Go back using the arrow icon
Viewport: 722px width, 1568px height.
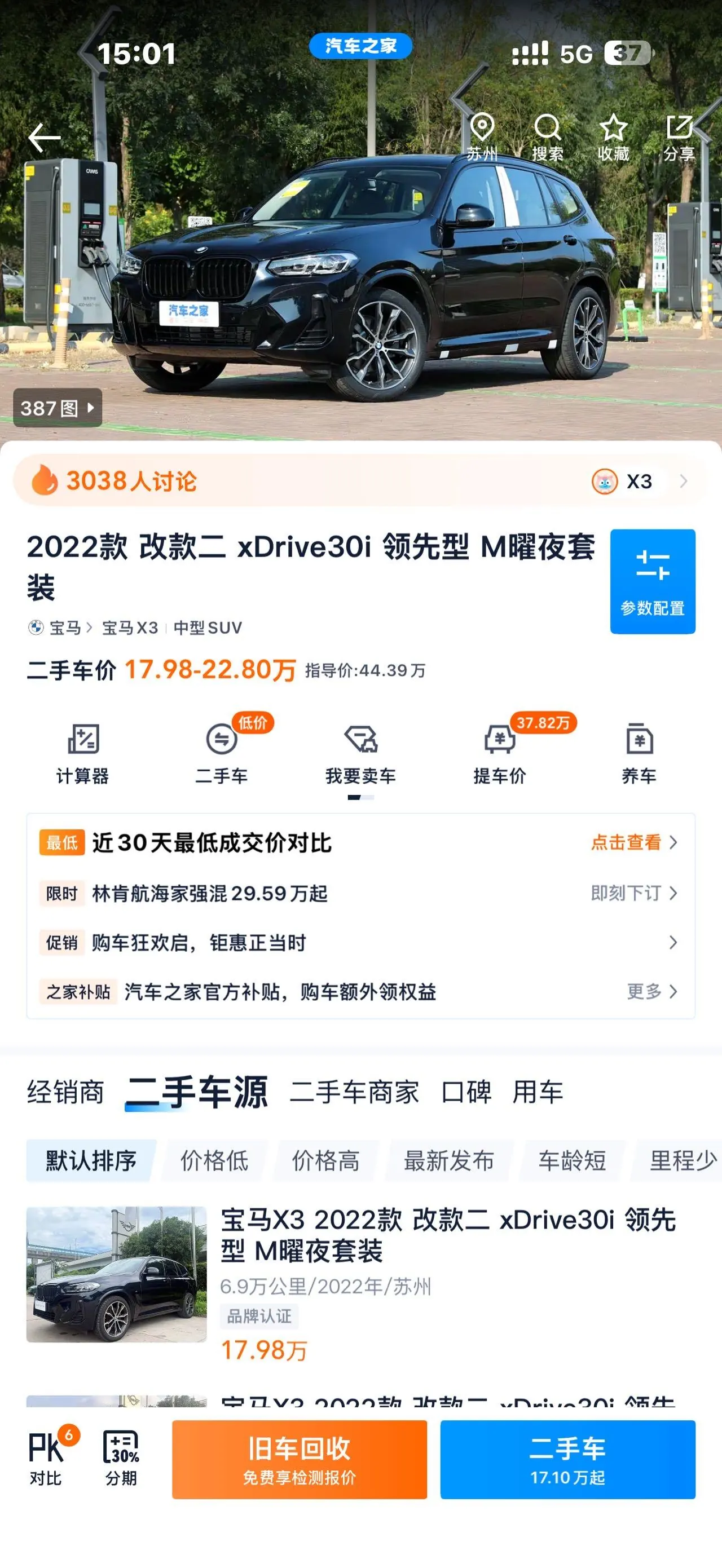45,137
